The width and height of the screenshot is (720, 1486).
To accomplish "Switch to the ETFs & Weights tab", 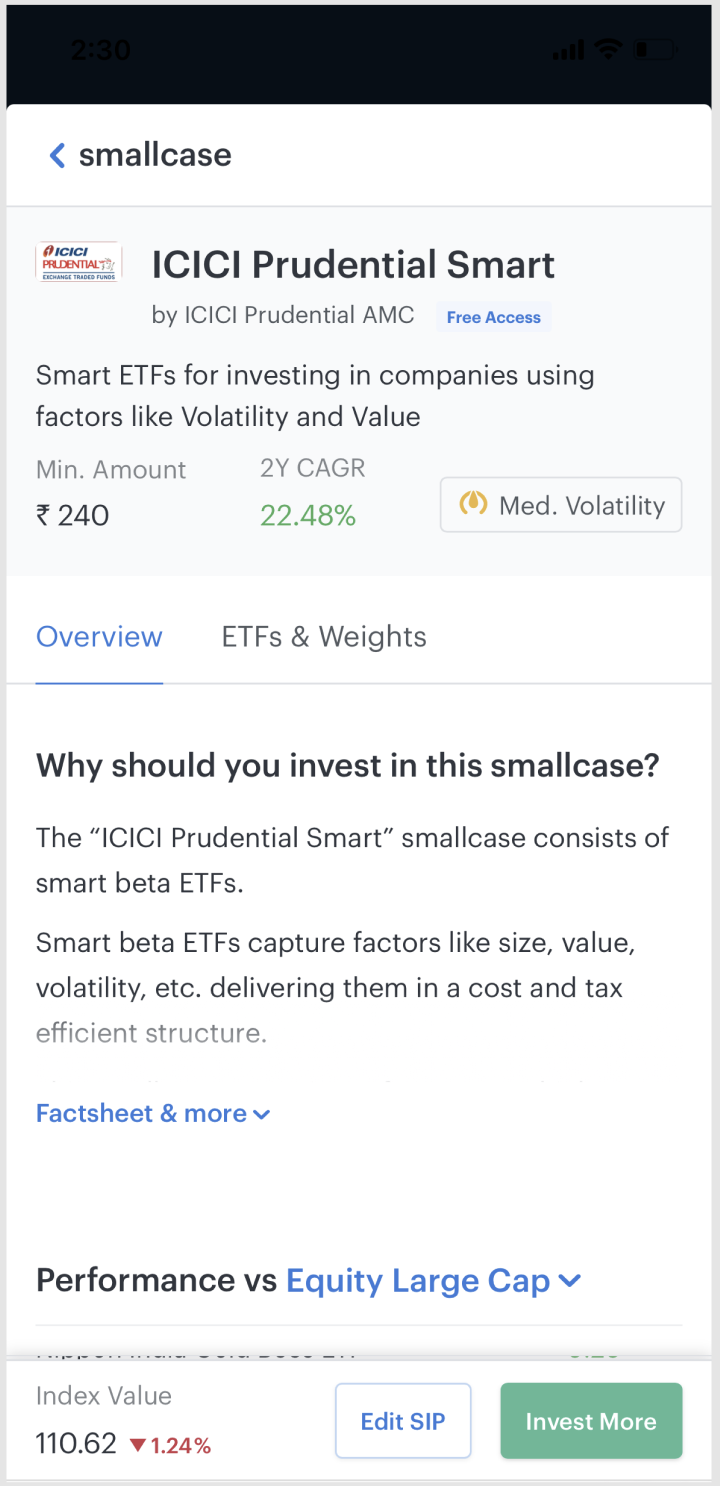I will [x=323, y=637].
